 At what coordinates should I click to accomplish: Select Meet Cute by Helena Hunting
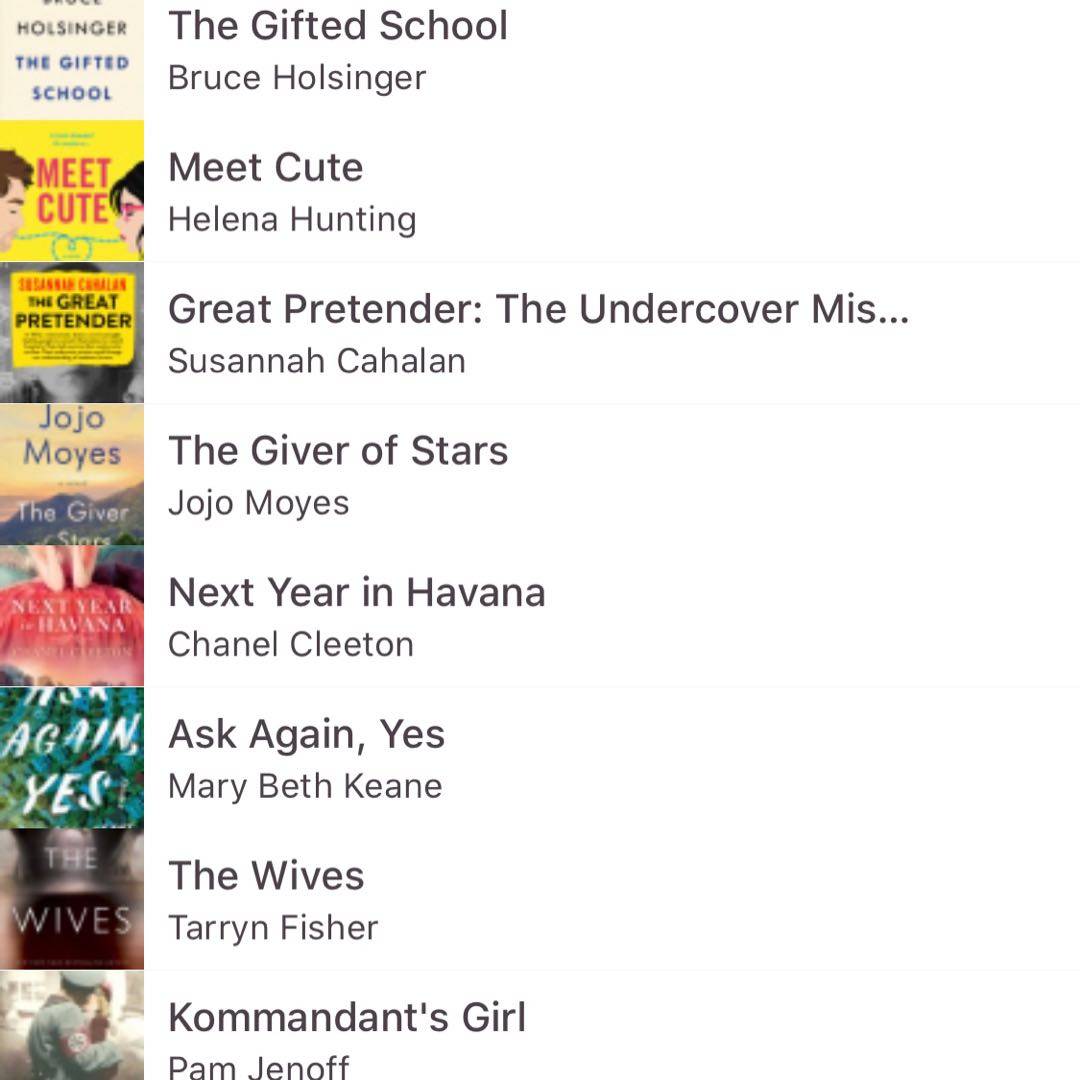pyautogui.click(x=290, y=191)
